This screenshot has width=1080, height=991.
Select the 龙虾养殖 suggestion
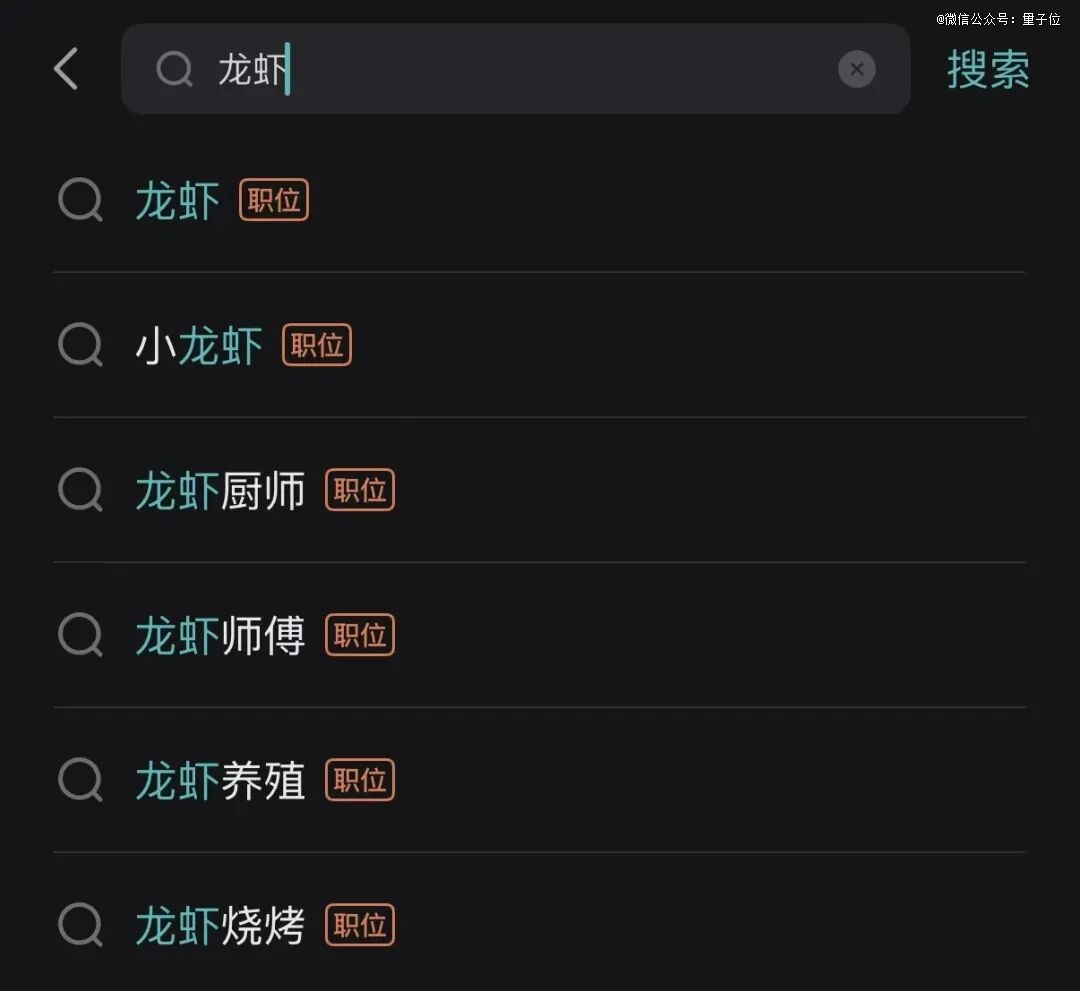click(x=220, y=781)
